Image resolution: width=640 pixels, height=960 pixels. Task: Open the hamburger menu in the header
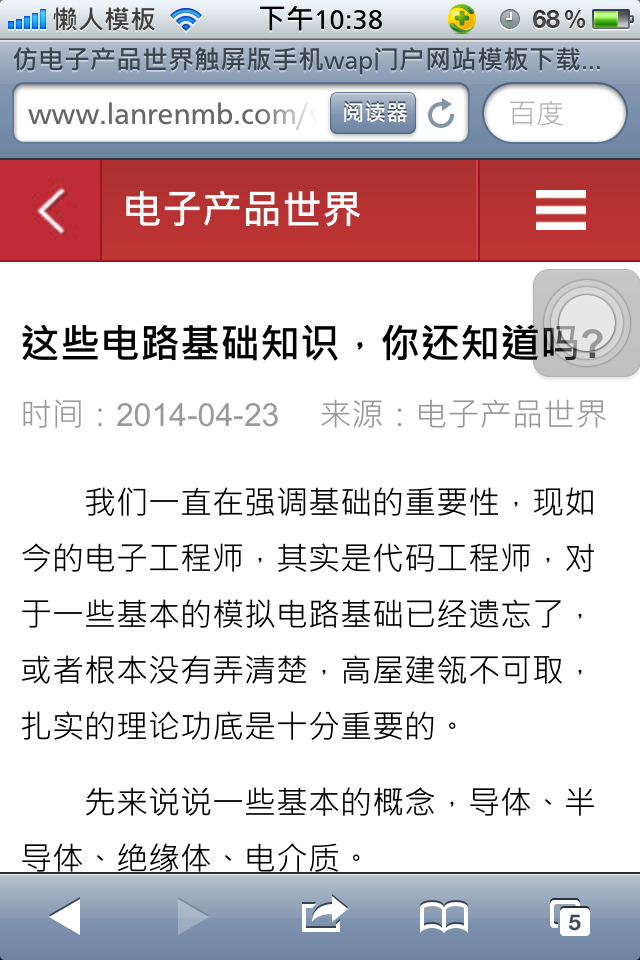pos(560,211)
